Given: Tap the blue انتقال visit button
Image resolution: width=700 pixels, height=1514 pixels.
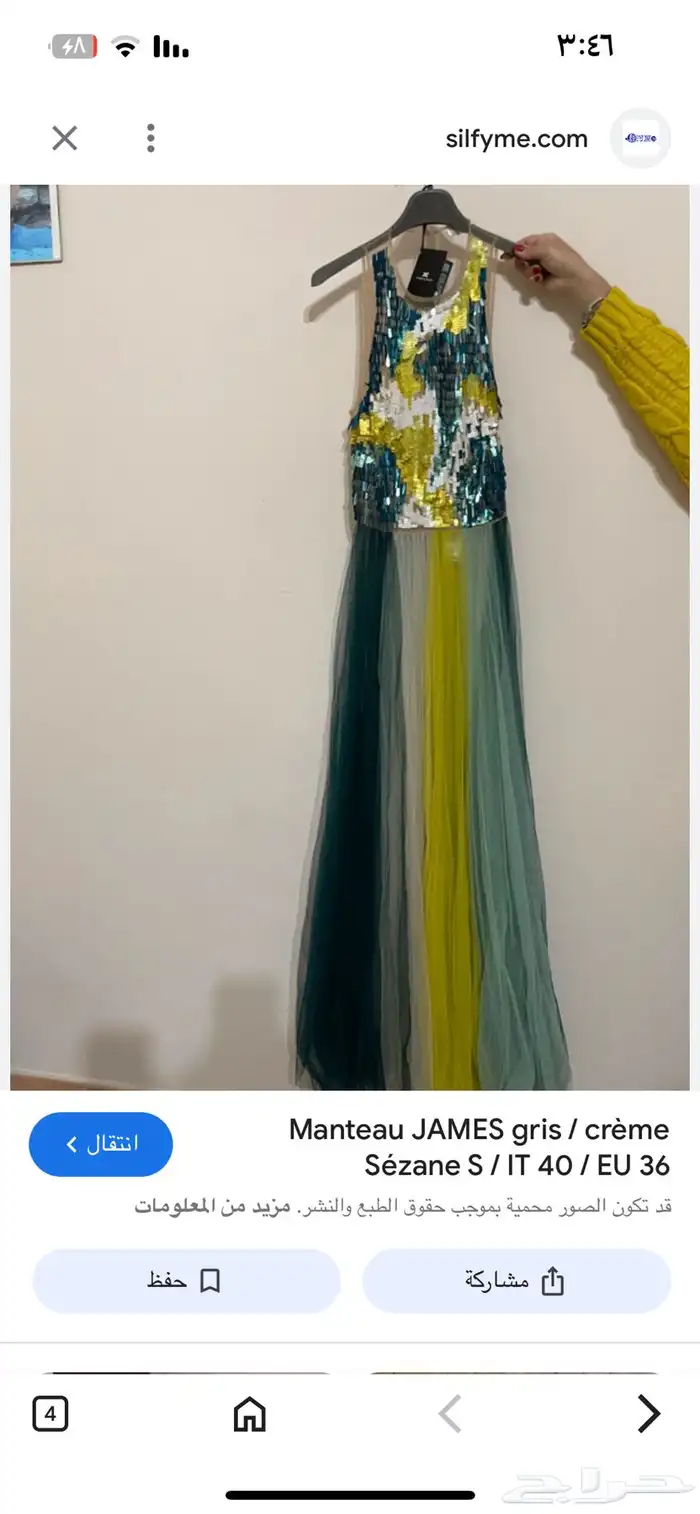Looking at the screenshot, I should coord(101,1144).
